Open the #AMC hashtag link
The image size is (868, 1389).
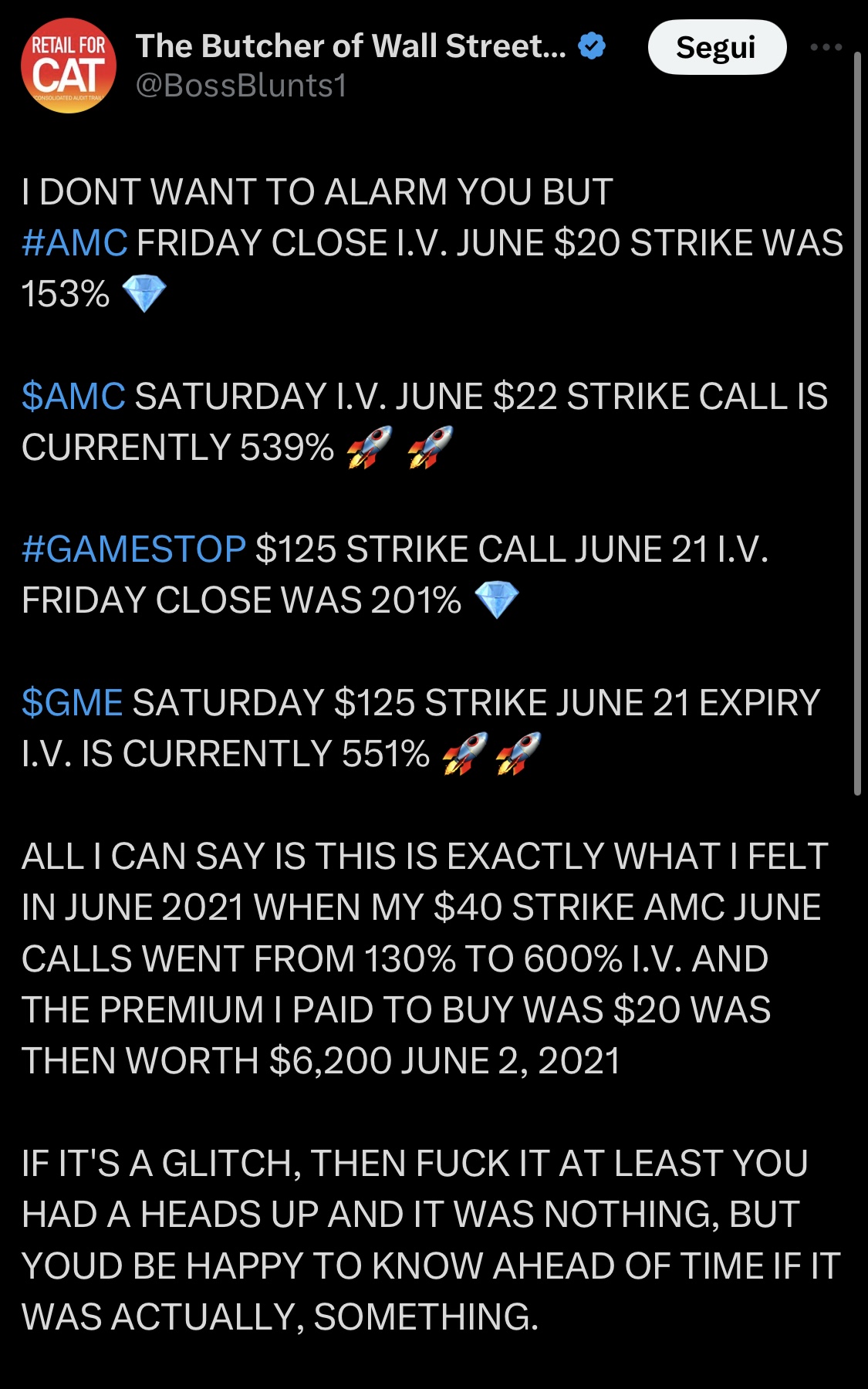click(74, 243)
